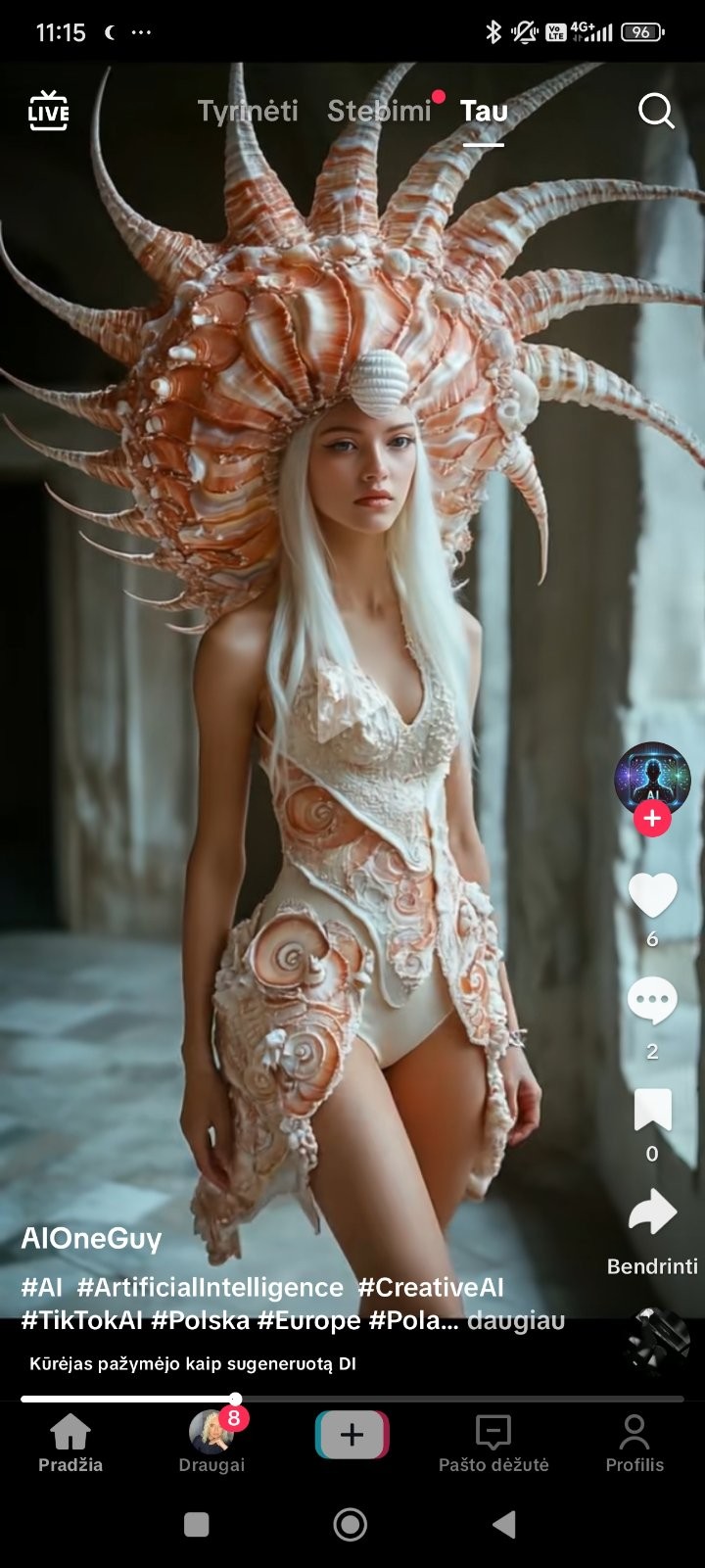Screen dimensions: 705x1568
Task: Open the LIVE icon
Action: tap(49, 111)
